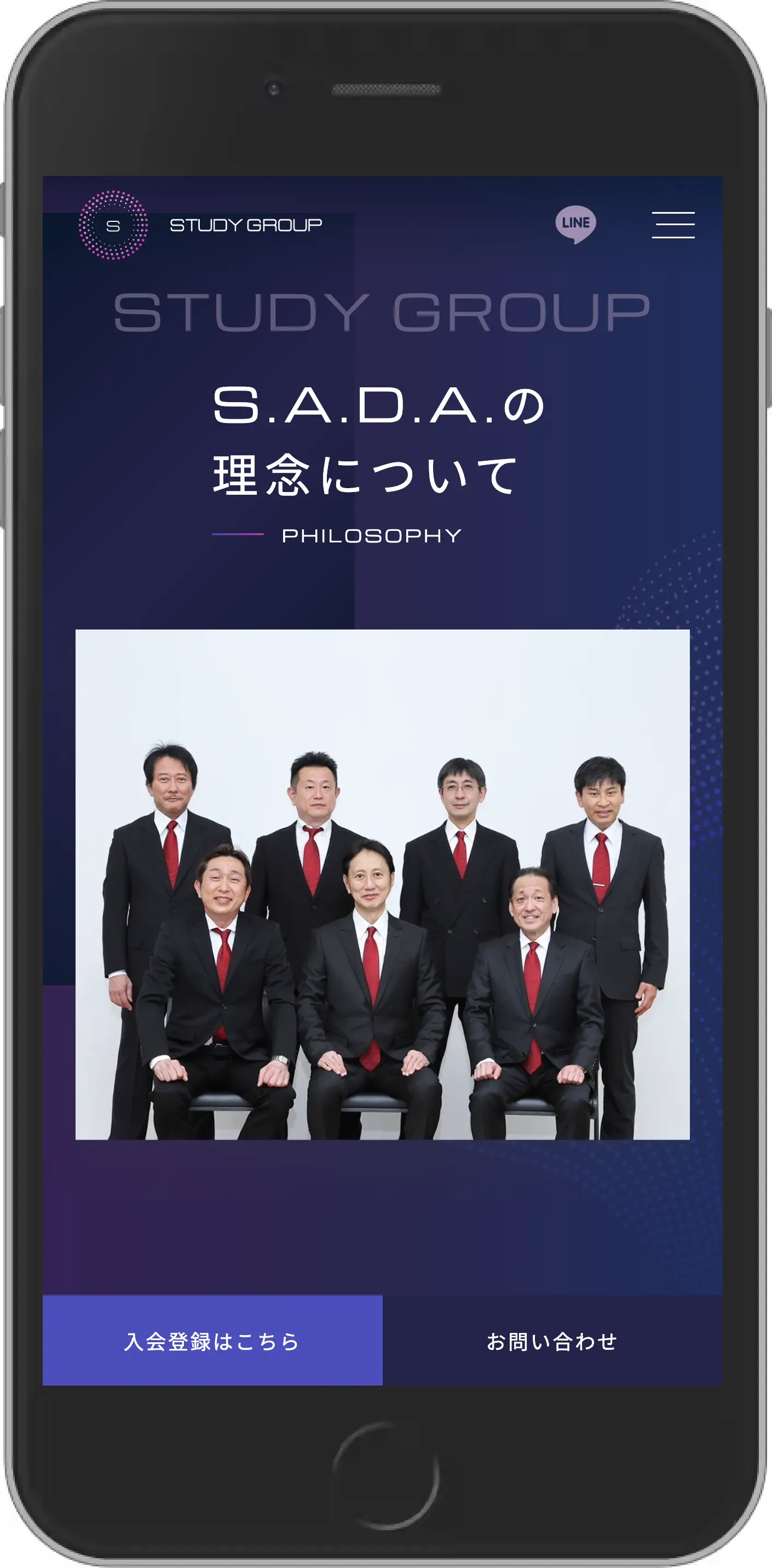Open the LINE chat icon

575,224
